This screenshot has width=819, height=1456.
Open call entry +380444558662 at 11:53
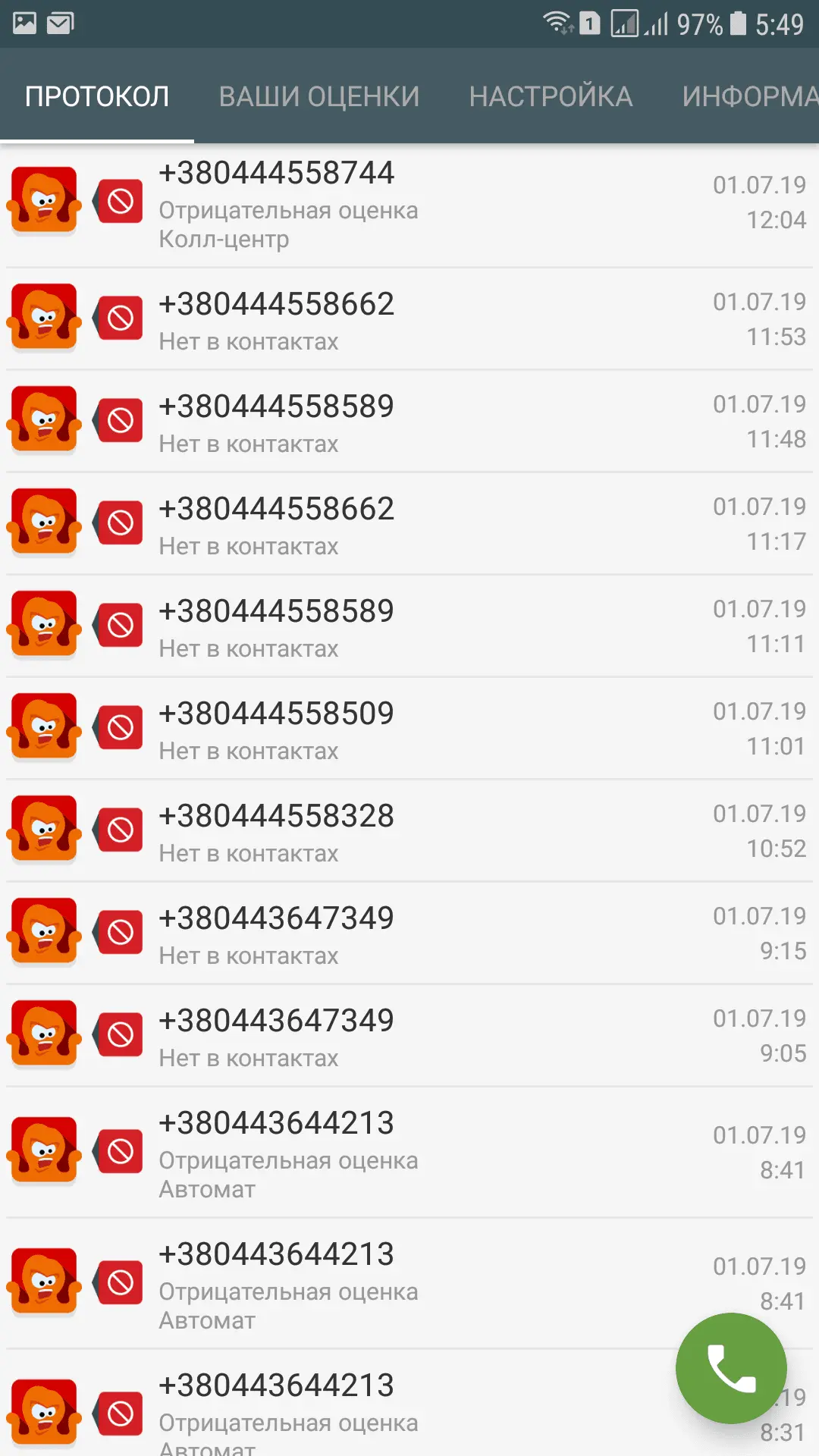click(409, 320)
